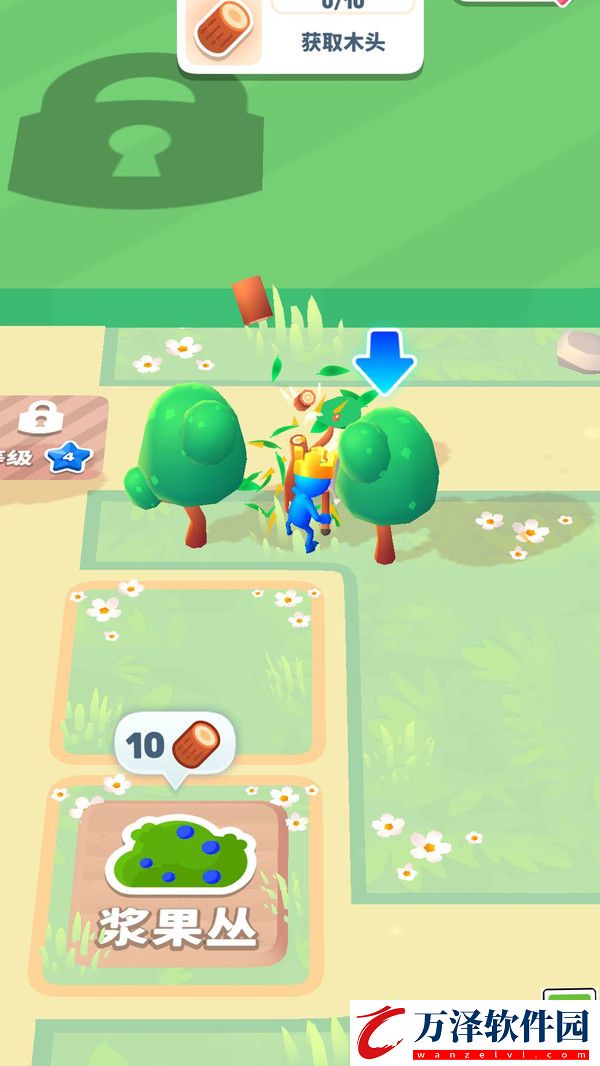Tap the 获取木头 quest card
Image resolution: width=600 pixels, height=1066 pixels.
click(x=300, y=35)
